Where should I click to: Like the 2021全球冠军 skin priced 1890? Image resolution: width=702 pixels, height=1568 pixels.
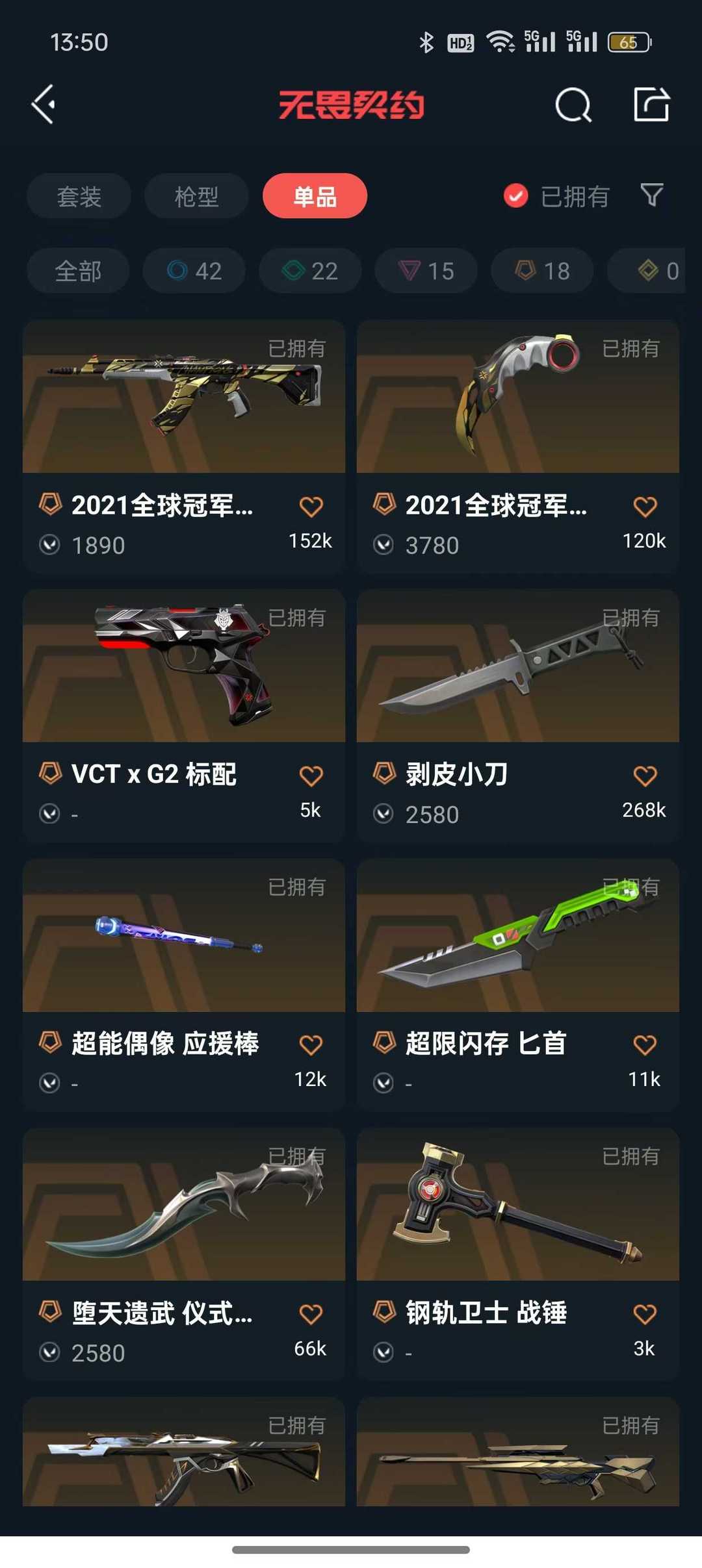click(311, 506)
